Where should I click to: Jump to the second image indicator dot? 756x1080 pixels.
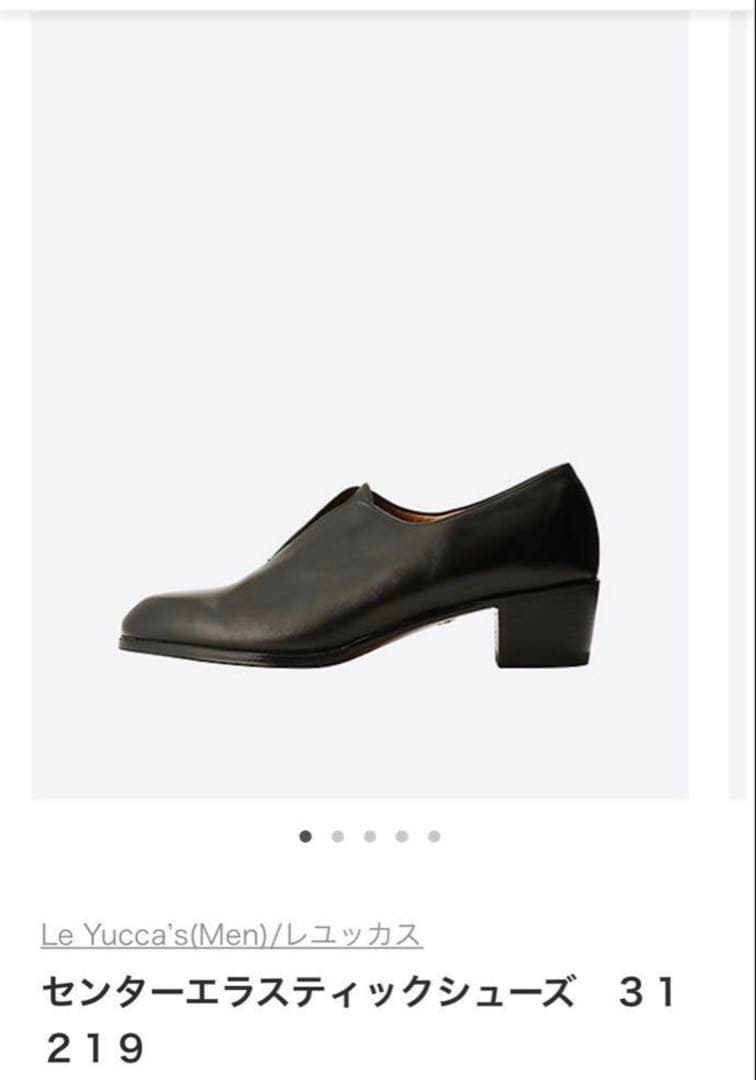click(338, 836)
